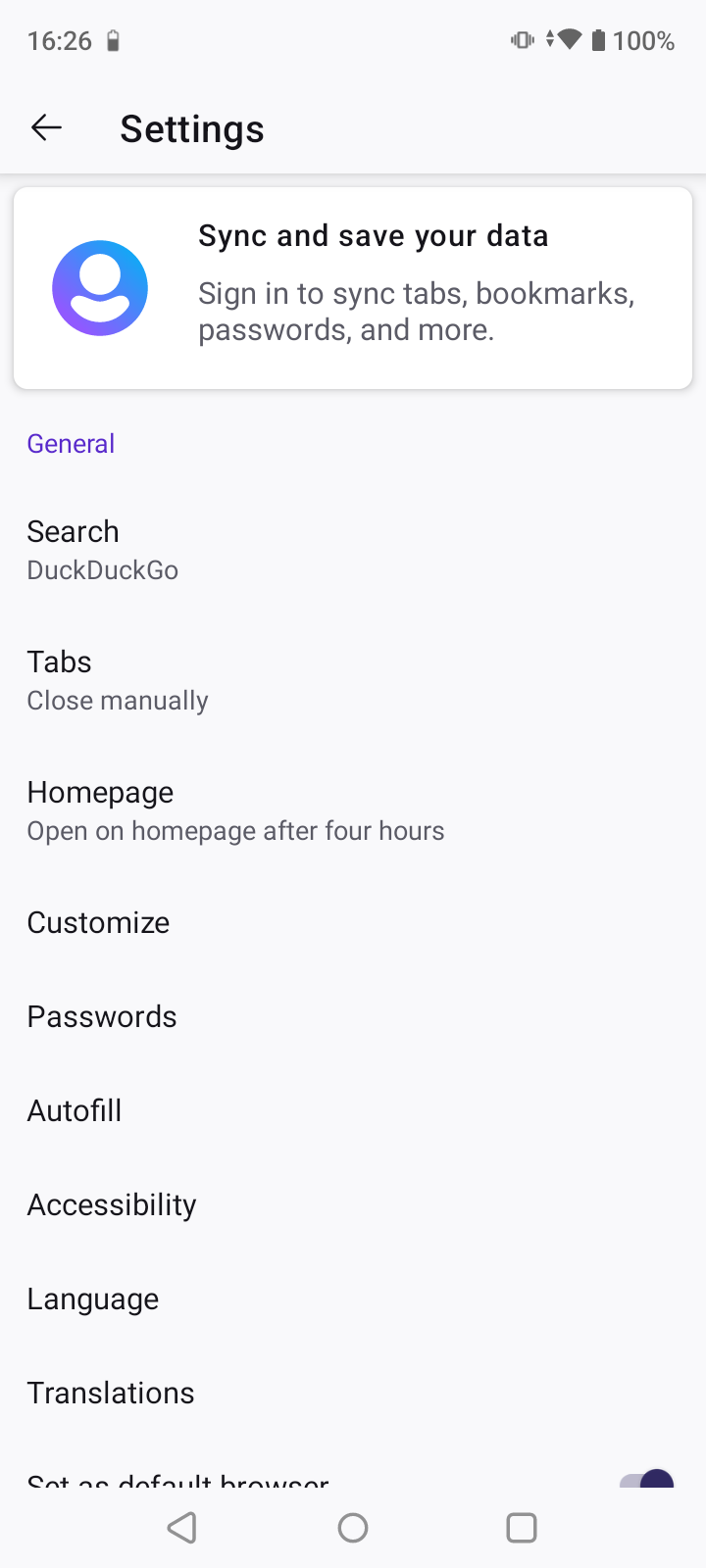
Task: Open saved Passwords settings
Action: click(x=353, y=1016)
